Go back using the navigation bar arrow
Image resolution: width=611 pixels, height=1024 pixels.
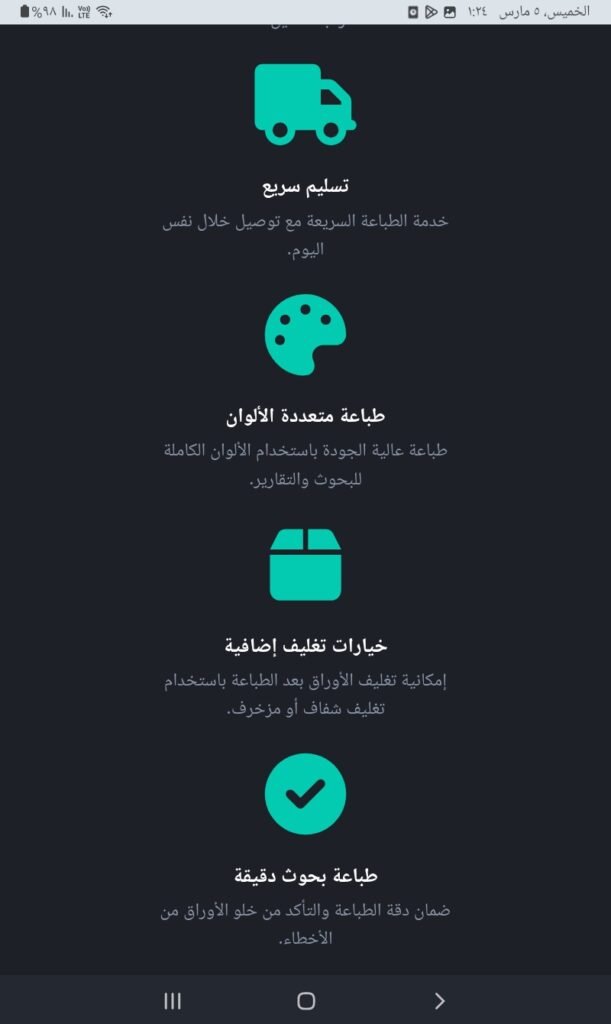[439, 1000]
